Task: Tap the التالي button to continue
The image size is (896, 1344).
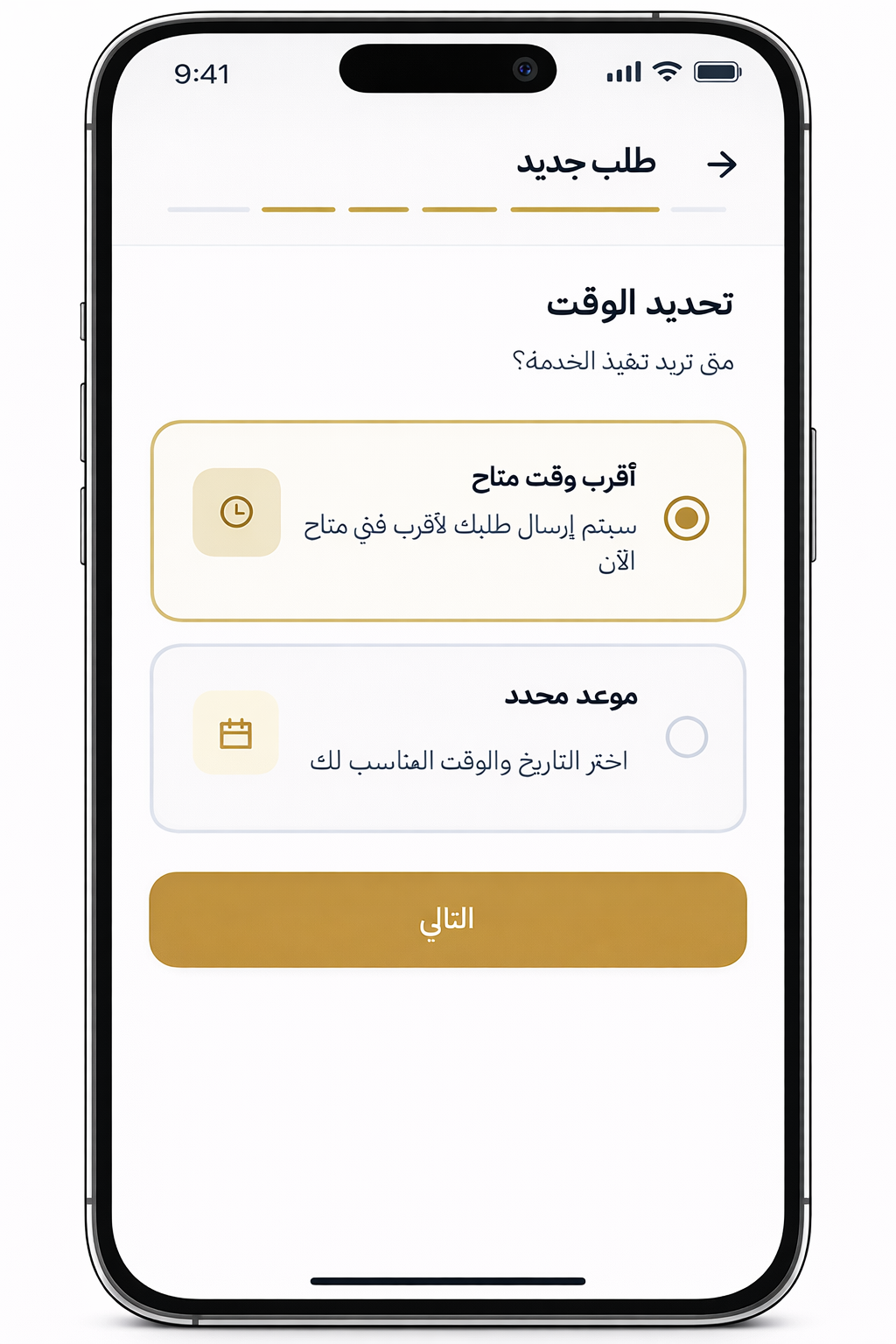Action: click(x=447, y=919)
